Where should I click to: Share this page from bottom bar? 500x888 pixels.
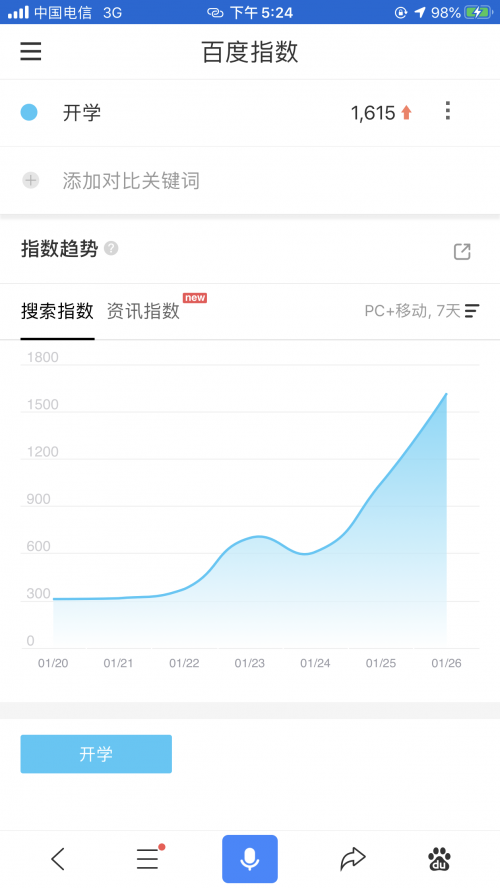point(353,859)
